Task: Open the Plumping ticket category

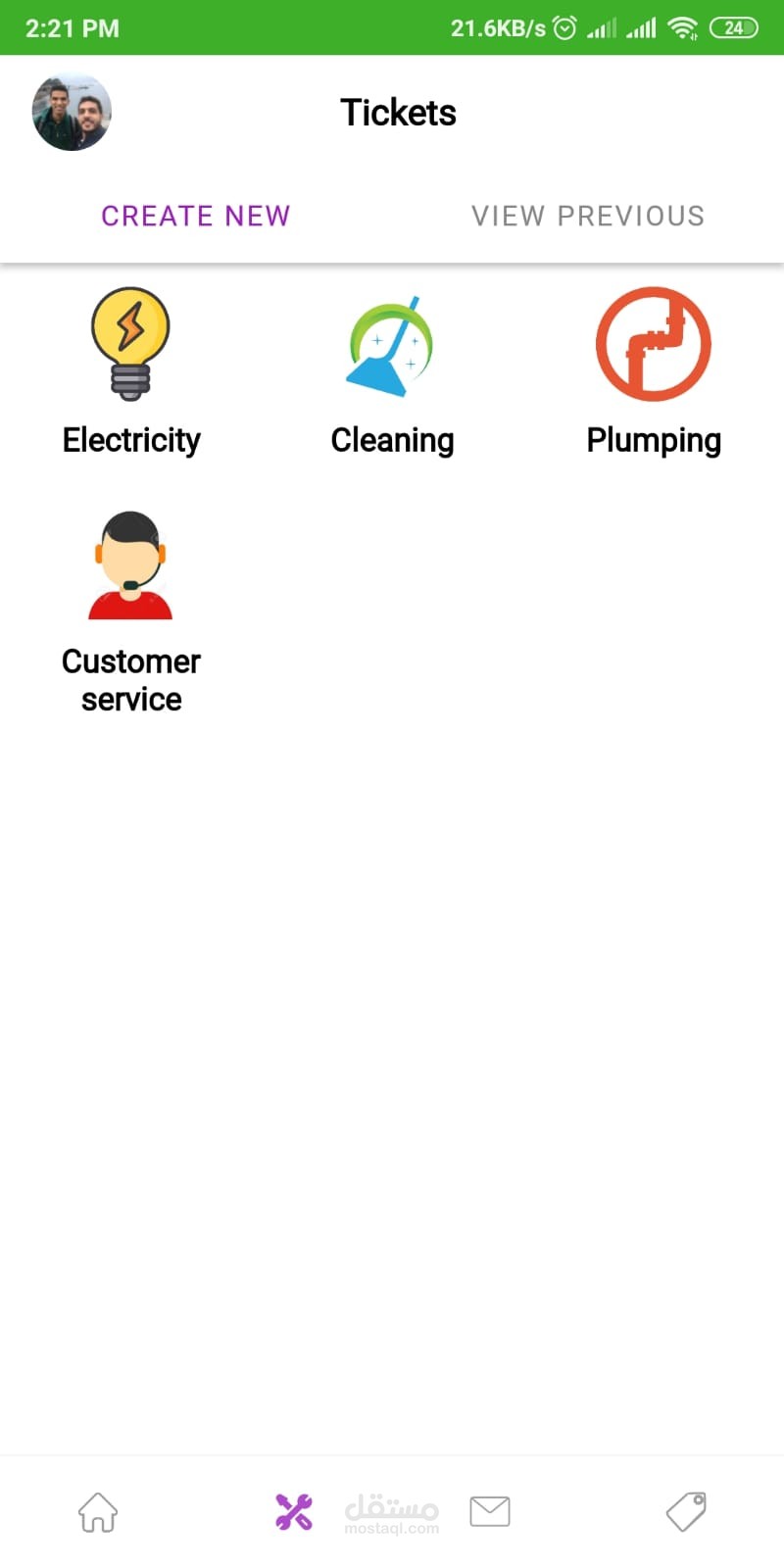Action: pos(654,372)
